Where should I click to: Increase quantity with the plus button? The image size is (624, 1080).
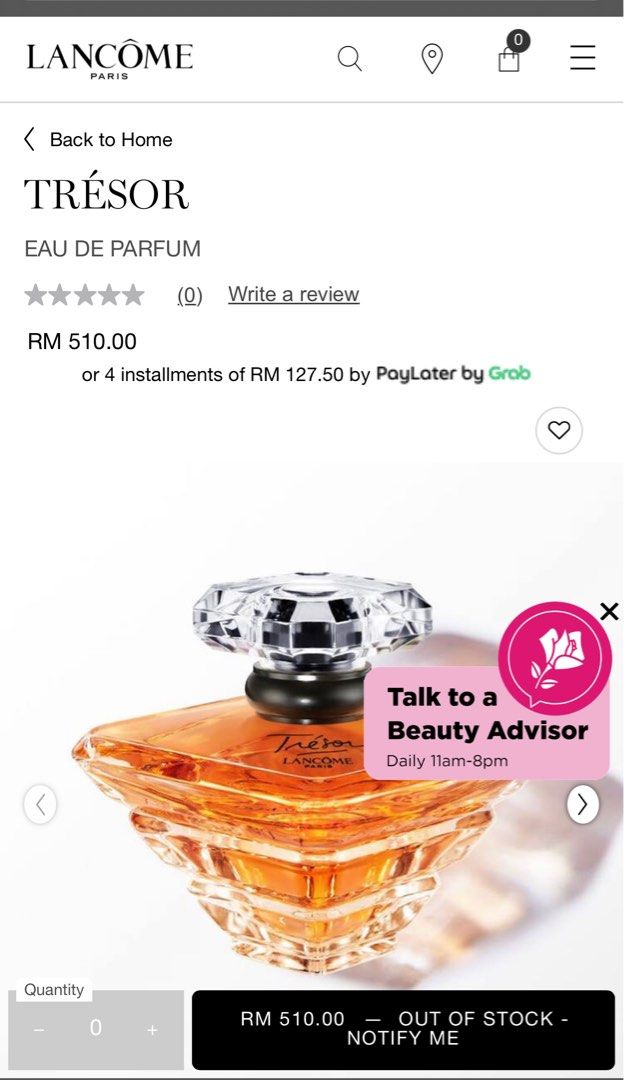point(152,1030)
